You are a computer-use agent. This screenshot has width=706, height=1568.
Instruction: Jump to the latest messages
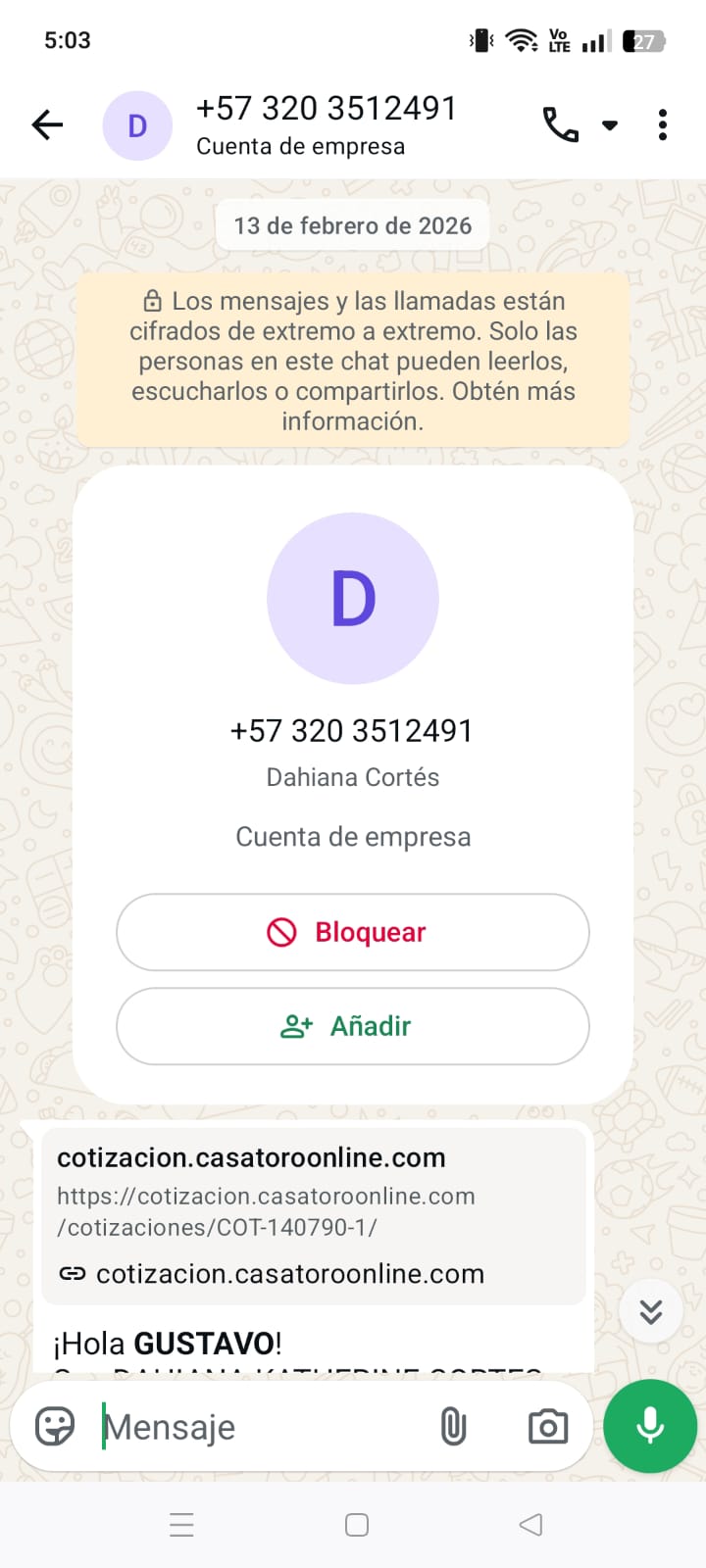651,1311
